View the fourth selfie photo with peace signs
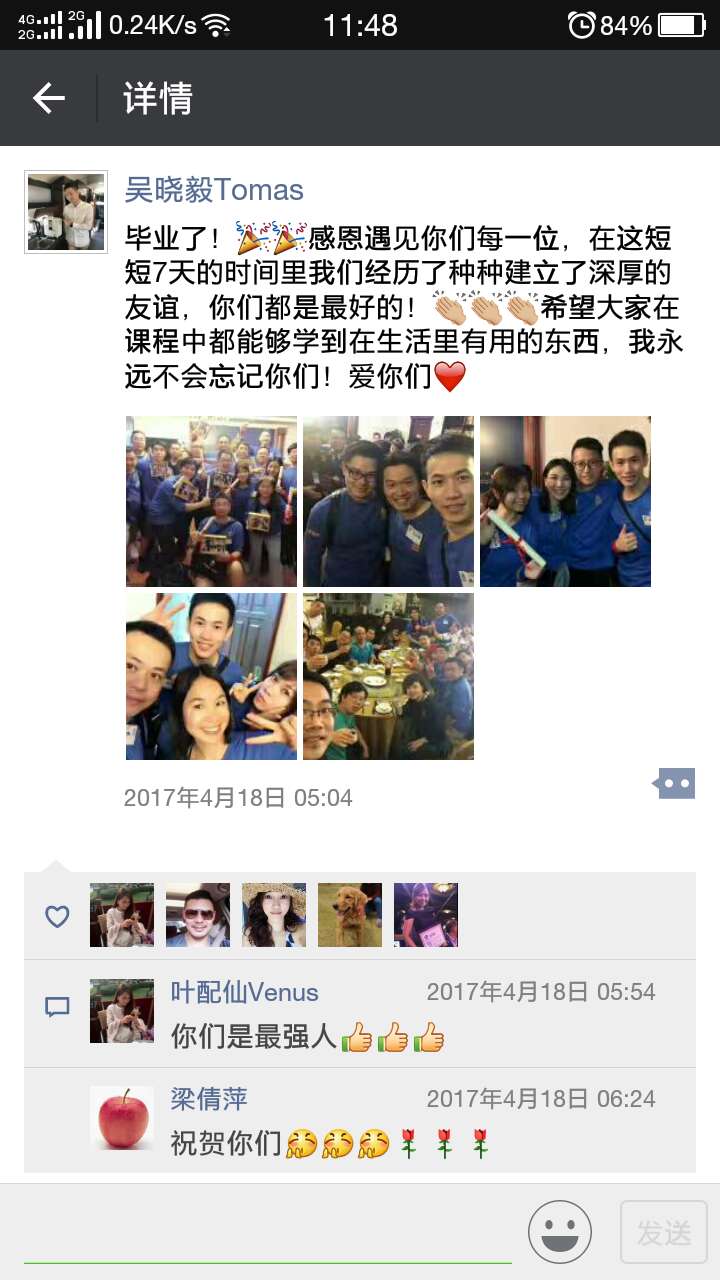This screenshot has height=1280, width=720. pyautogui.click(x=211, y=677)
